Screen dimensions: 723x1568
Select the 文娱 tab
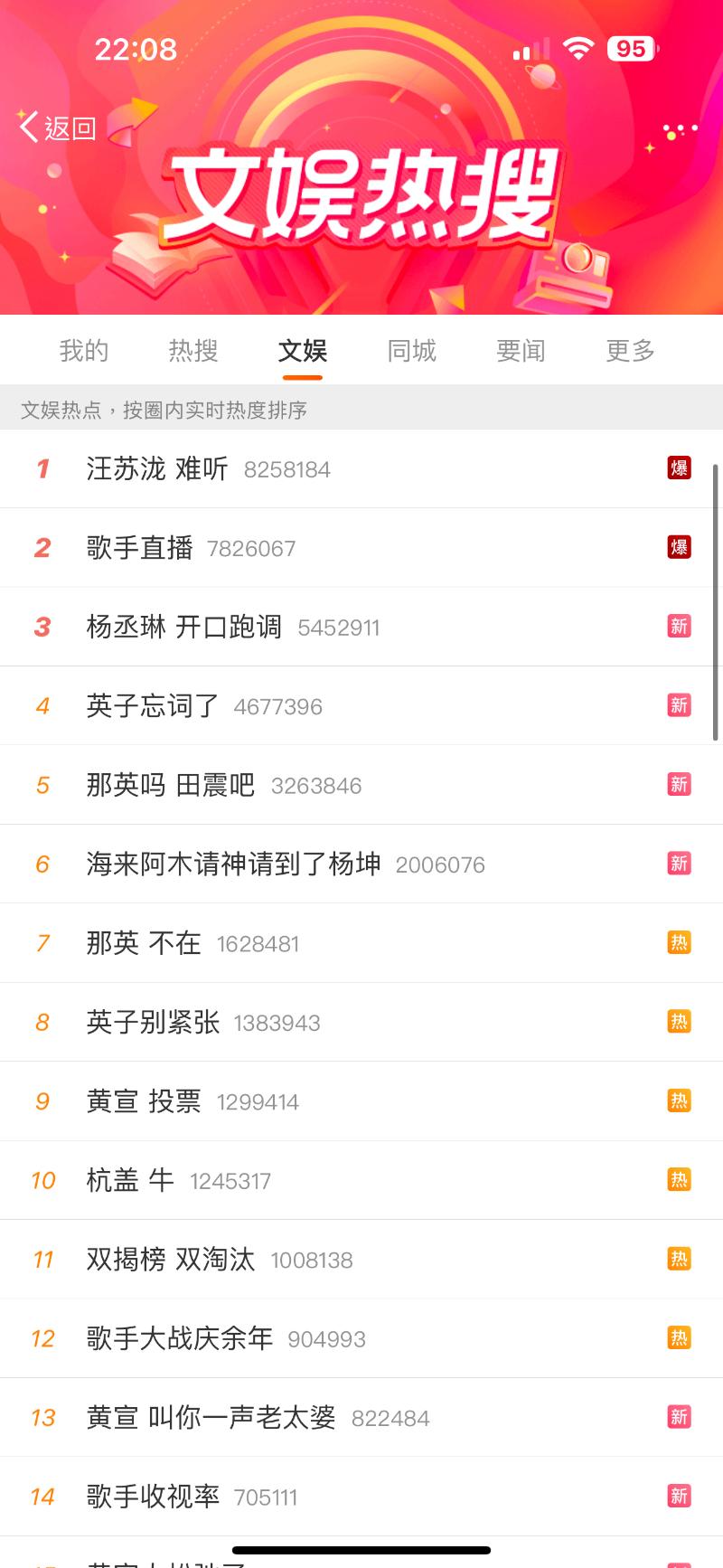coord(303,351)
